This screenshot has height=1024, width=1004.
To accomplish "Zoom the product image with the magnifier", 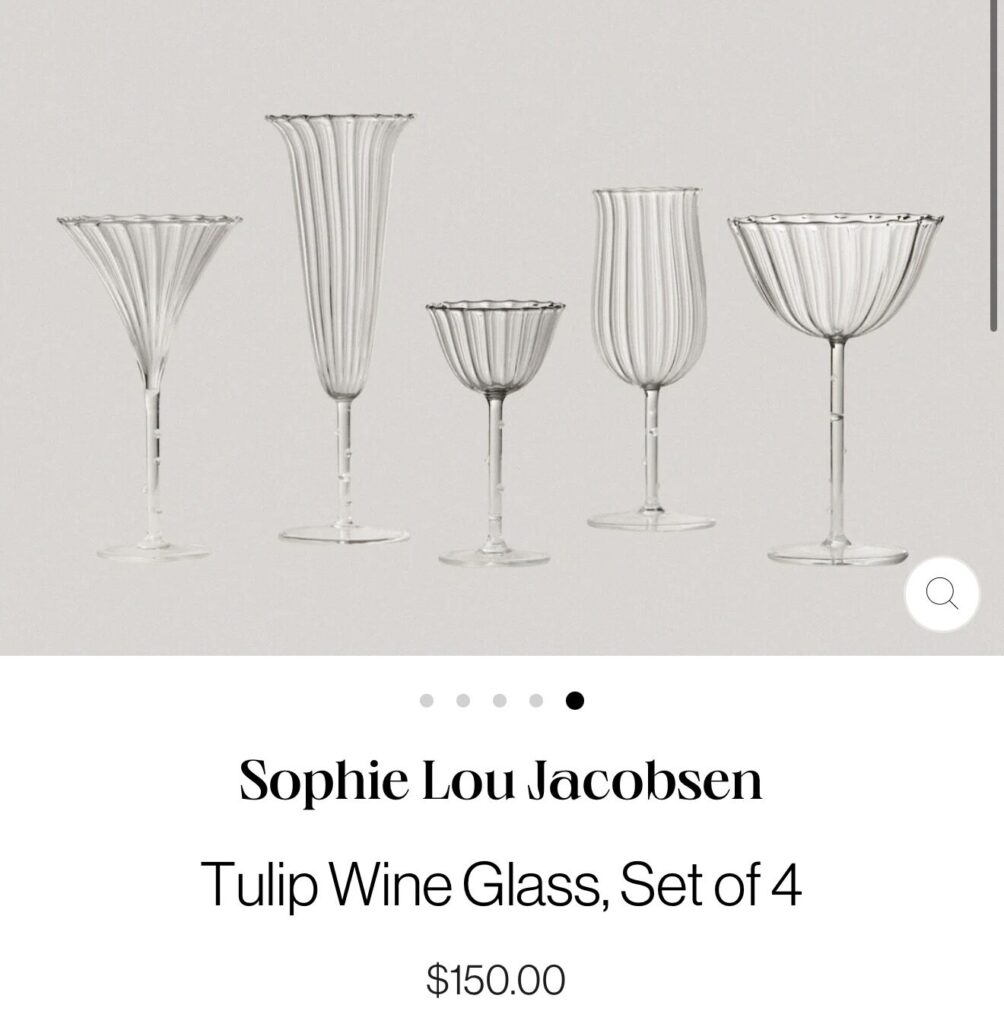I will point(941,594).
